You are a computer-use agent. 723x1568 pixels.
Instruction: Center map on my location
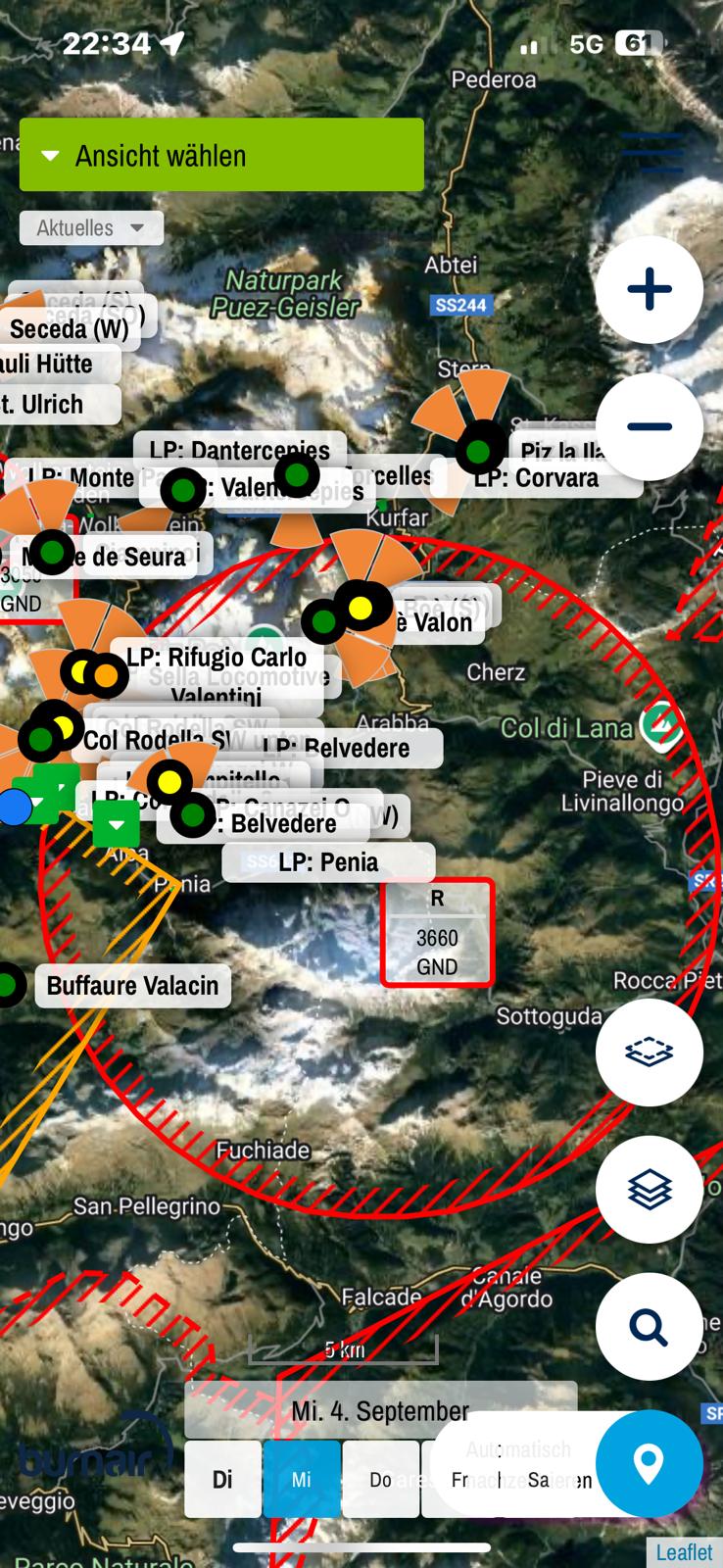(x=650, y=1464)
